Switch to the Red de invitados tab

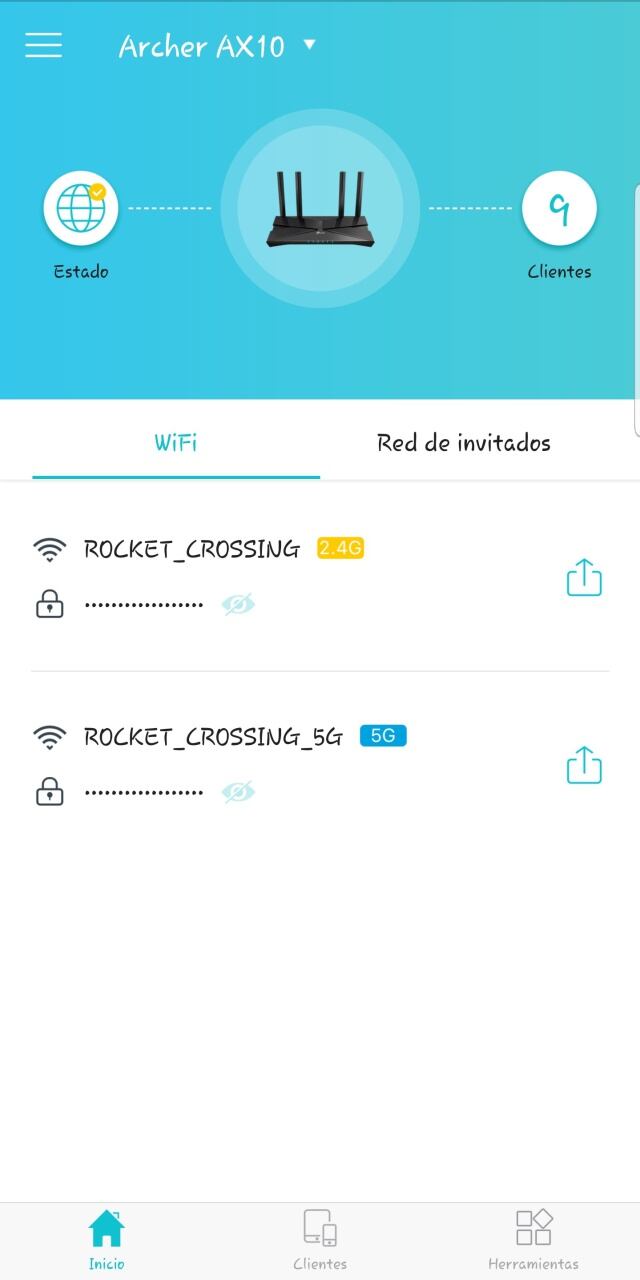pyautogui.click(x=463, y=443)
